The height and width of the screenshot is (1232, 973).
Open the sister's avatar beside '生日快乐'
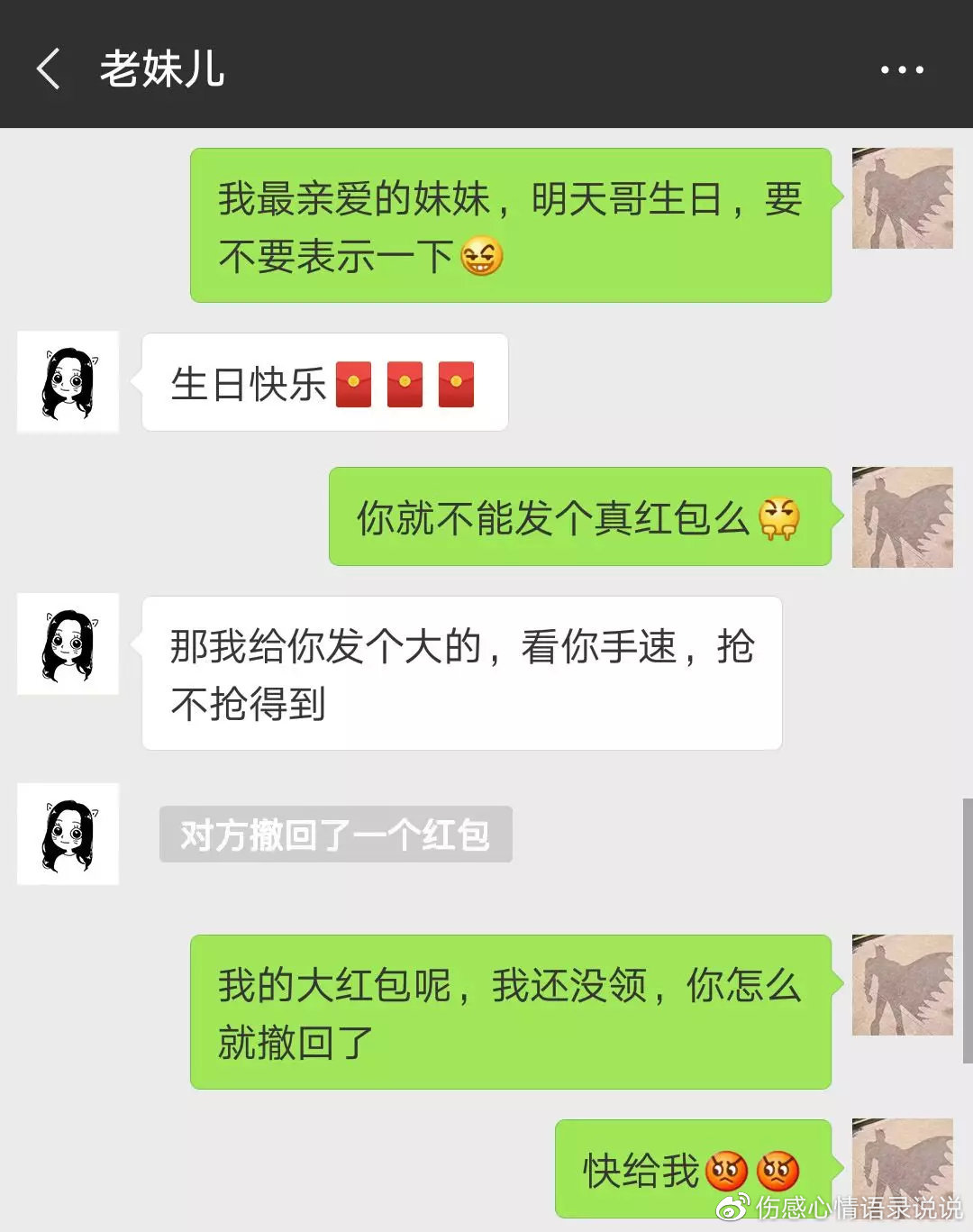click(x=68, y=381)
